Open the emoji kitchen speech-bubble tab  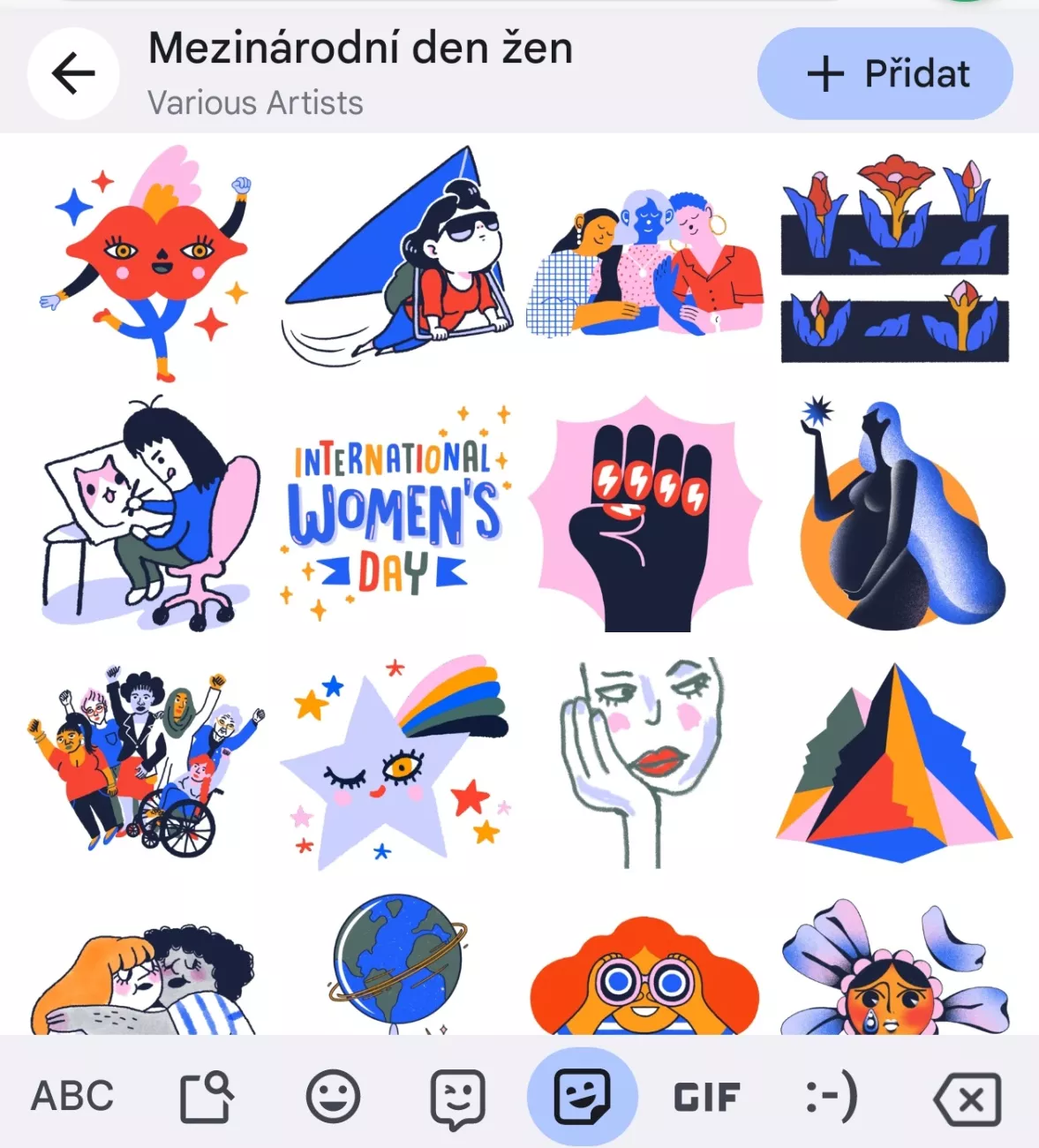point(457,1098)
